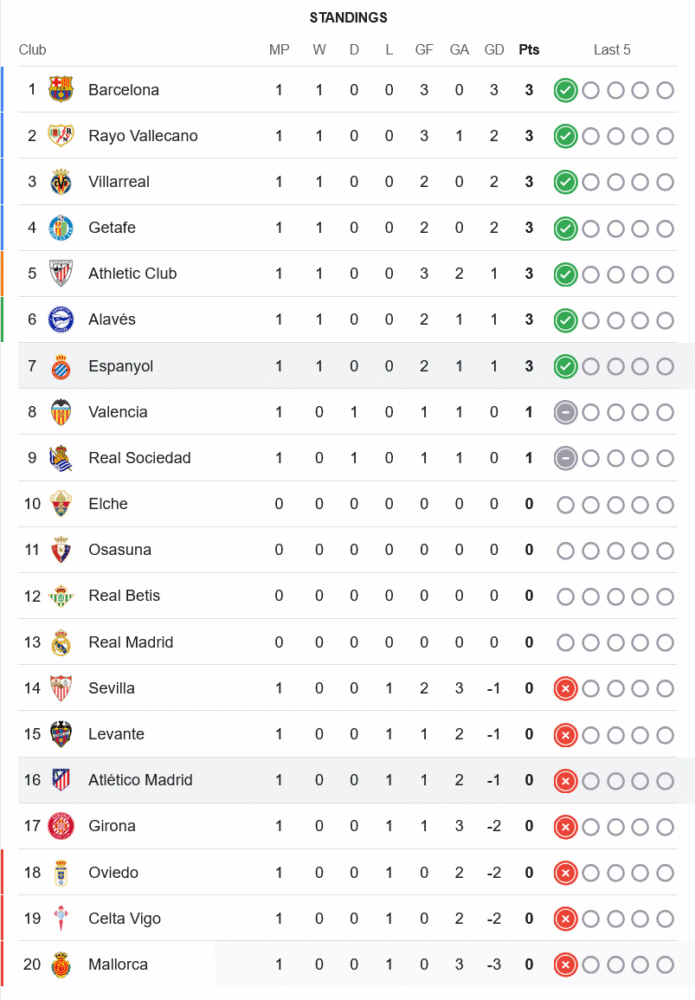Open Valencia's club entry
The width and height of the screenshot is (695, 1000).
coord(117,412)
